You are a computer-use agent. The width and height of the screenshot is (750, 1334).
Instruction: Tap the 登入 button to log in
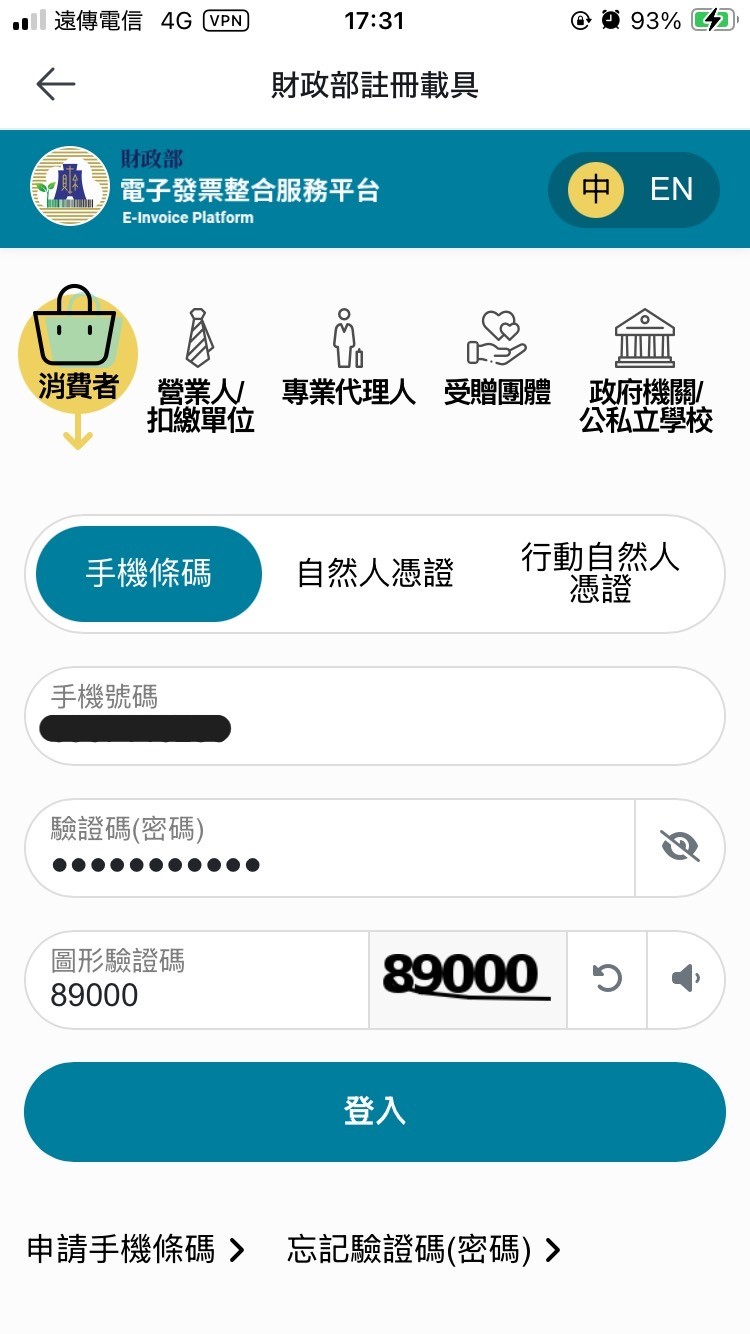click(x=375, y=1111)
